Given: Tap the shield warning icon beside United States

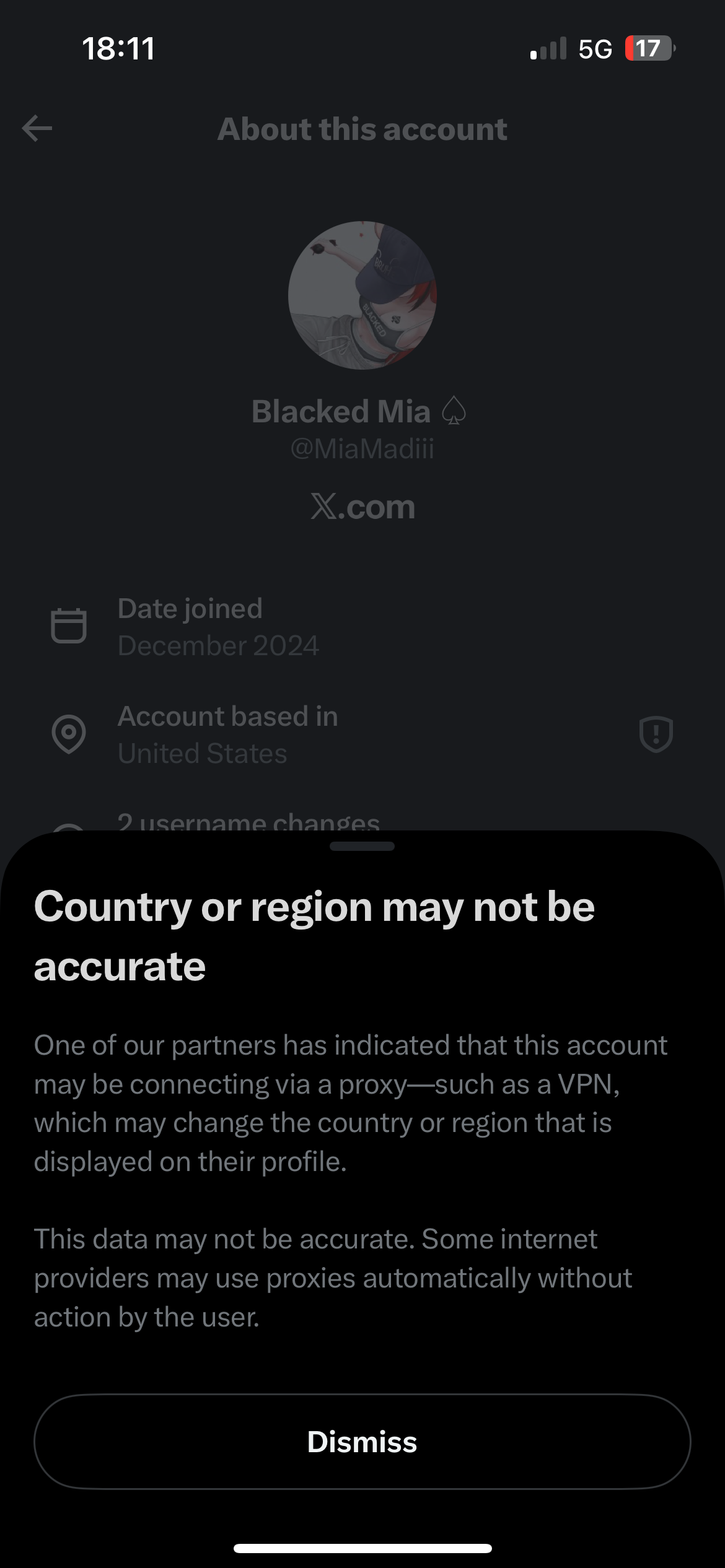Looking at the screenshot, I should pos(656,734).
